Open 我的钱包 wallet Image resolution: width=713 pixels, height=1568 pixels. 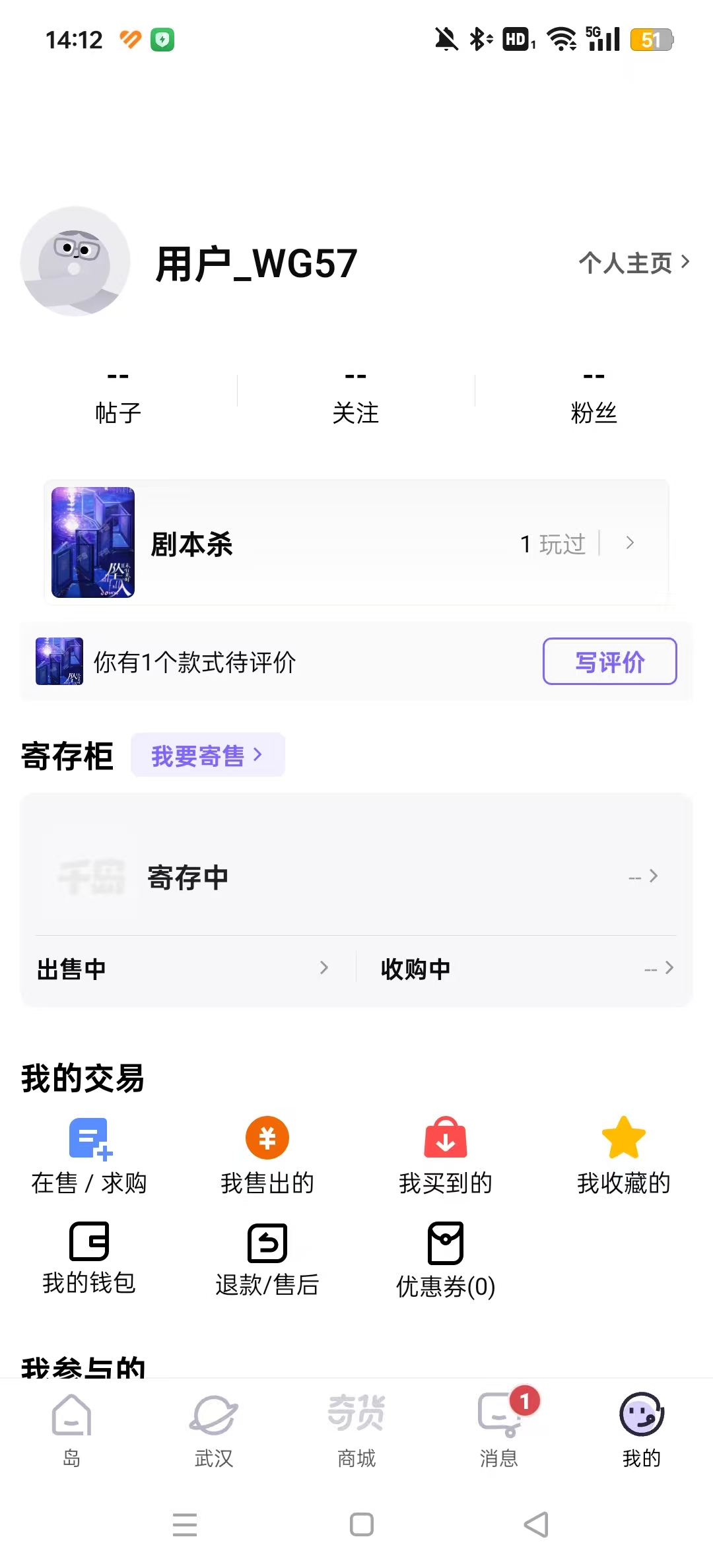coord(89,1258)
